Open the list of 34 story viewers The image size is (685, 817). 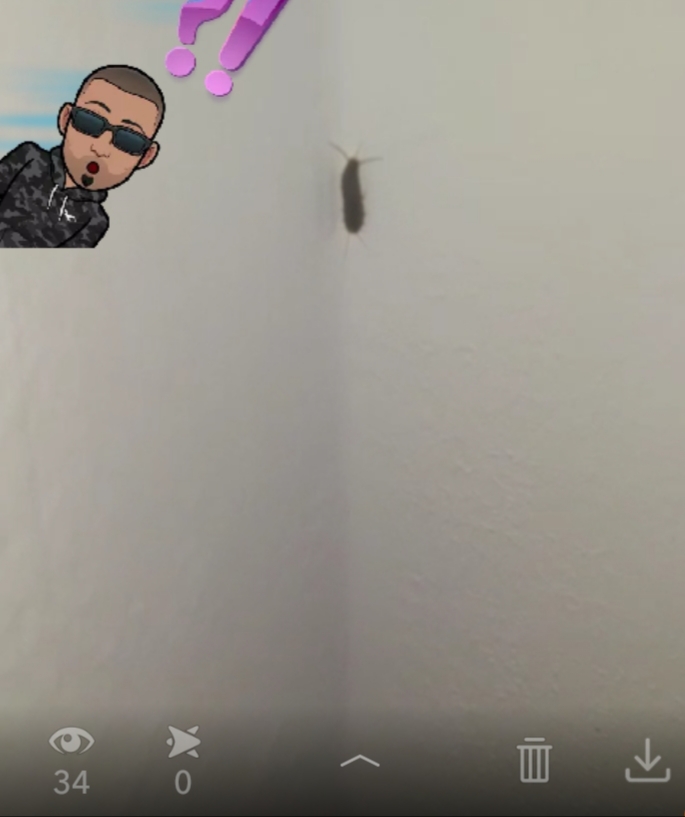[71, 760]
